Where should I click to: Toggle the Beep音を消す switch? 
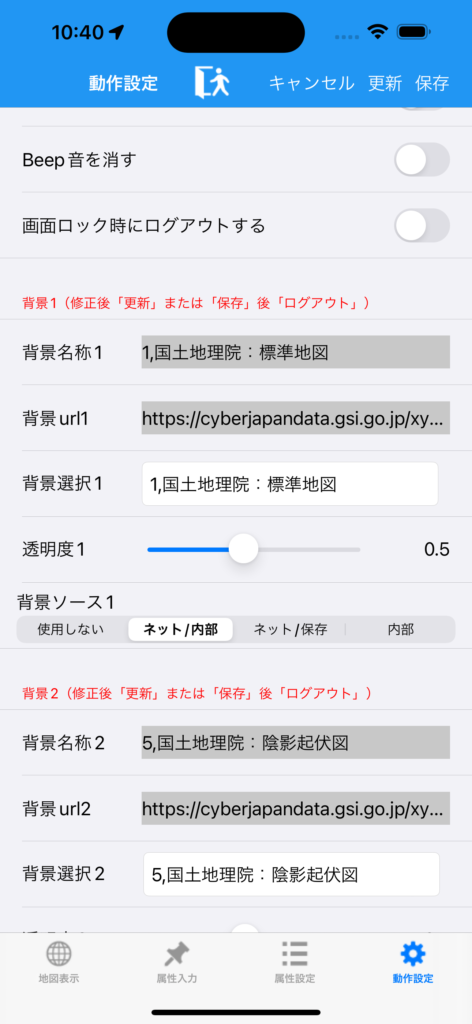tap(422, 159)
